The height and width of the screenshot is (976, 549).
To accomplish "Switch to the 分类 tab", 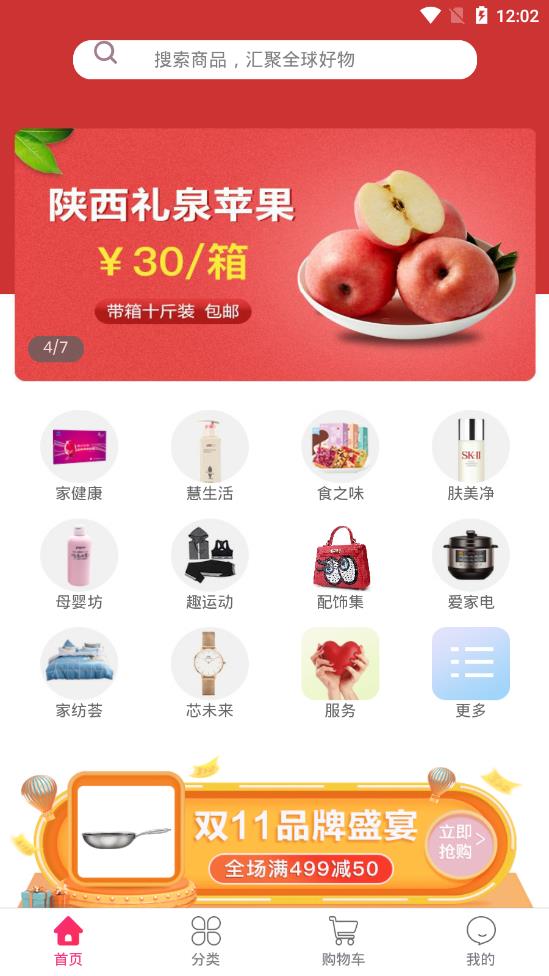I will point(206,941).
